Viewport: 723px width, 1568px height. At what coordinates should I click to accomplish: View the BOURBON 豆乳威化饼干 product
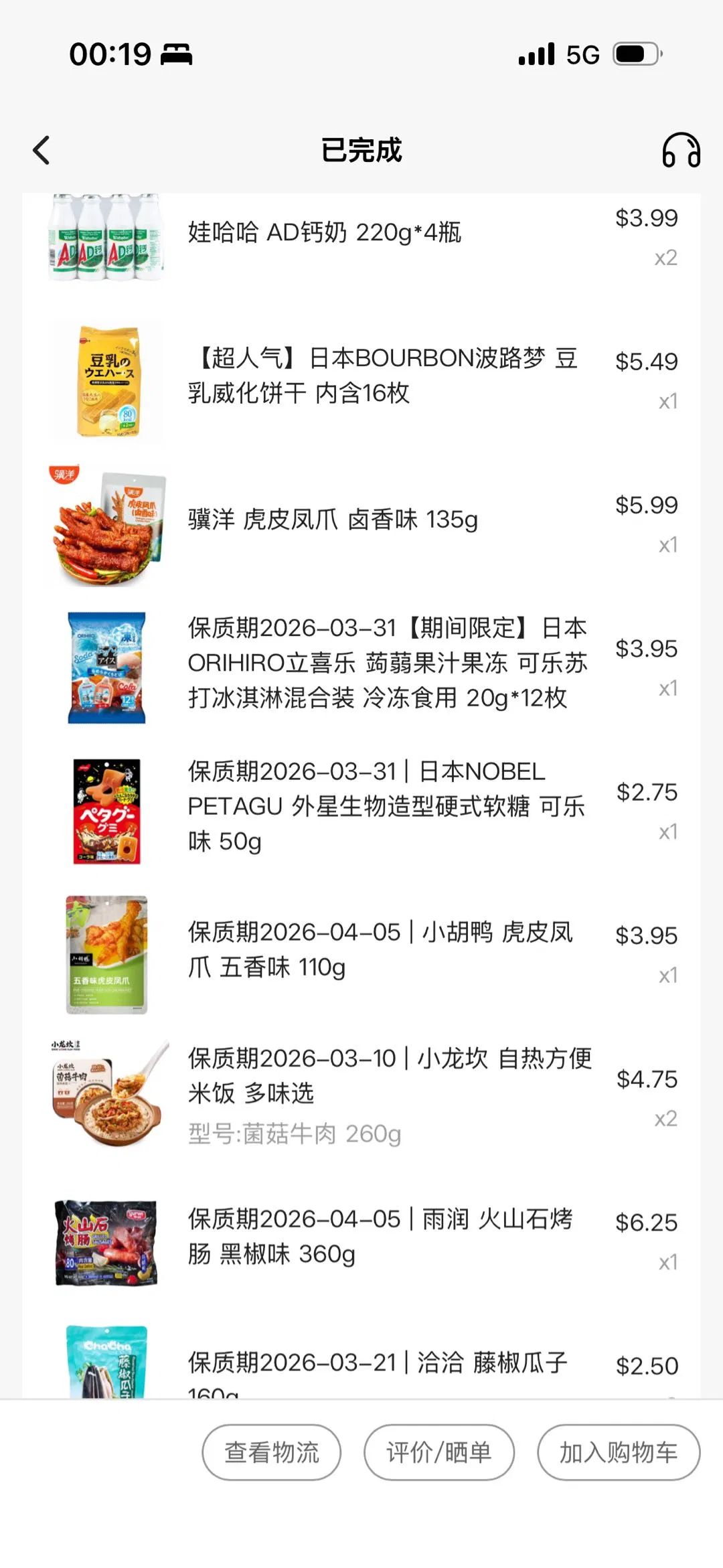[382, 376]
